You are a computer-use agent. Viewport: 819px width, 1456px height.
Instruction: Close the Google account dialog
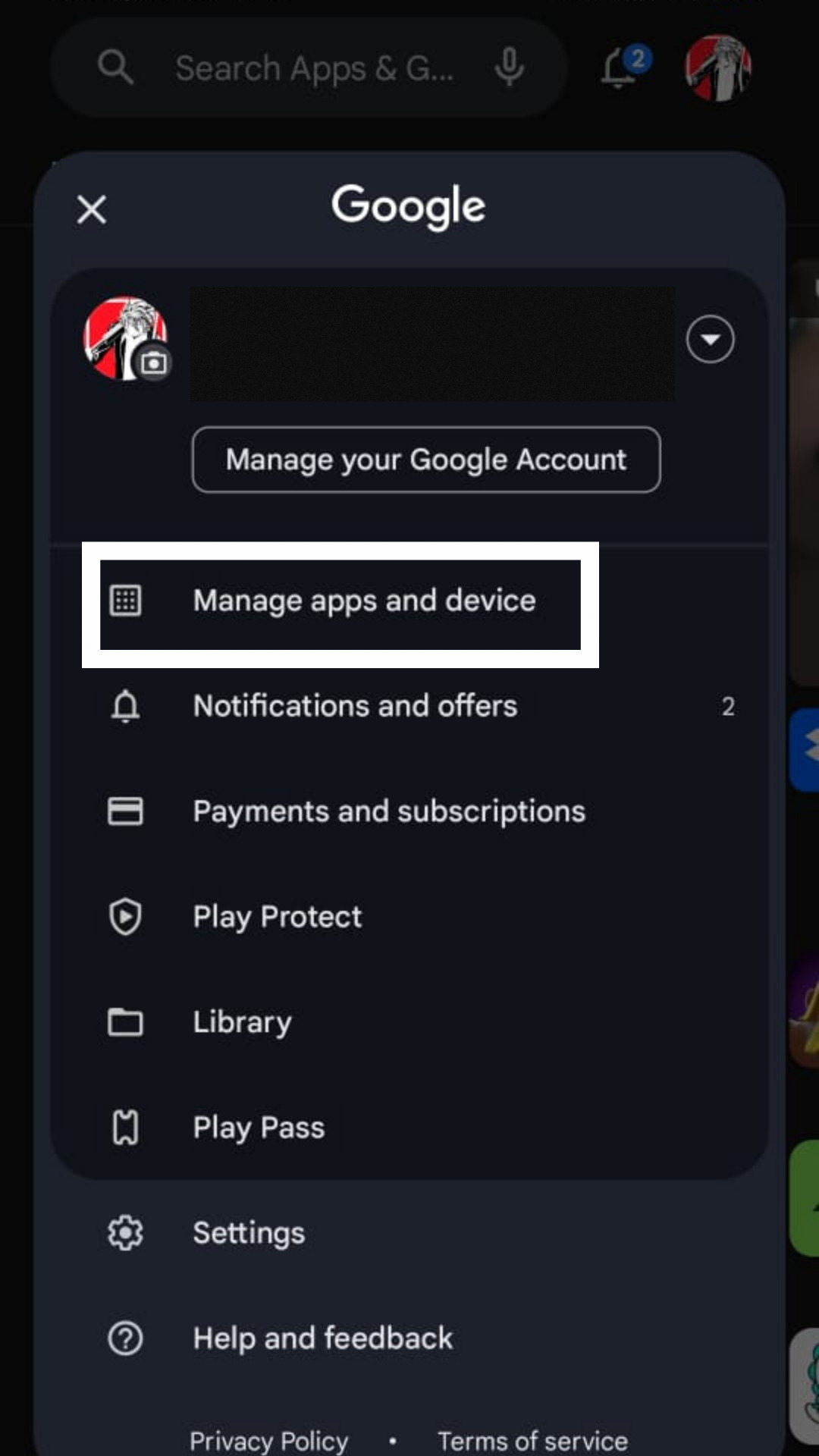point(92,209)
